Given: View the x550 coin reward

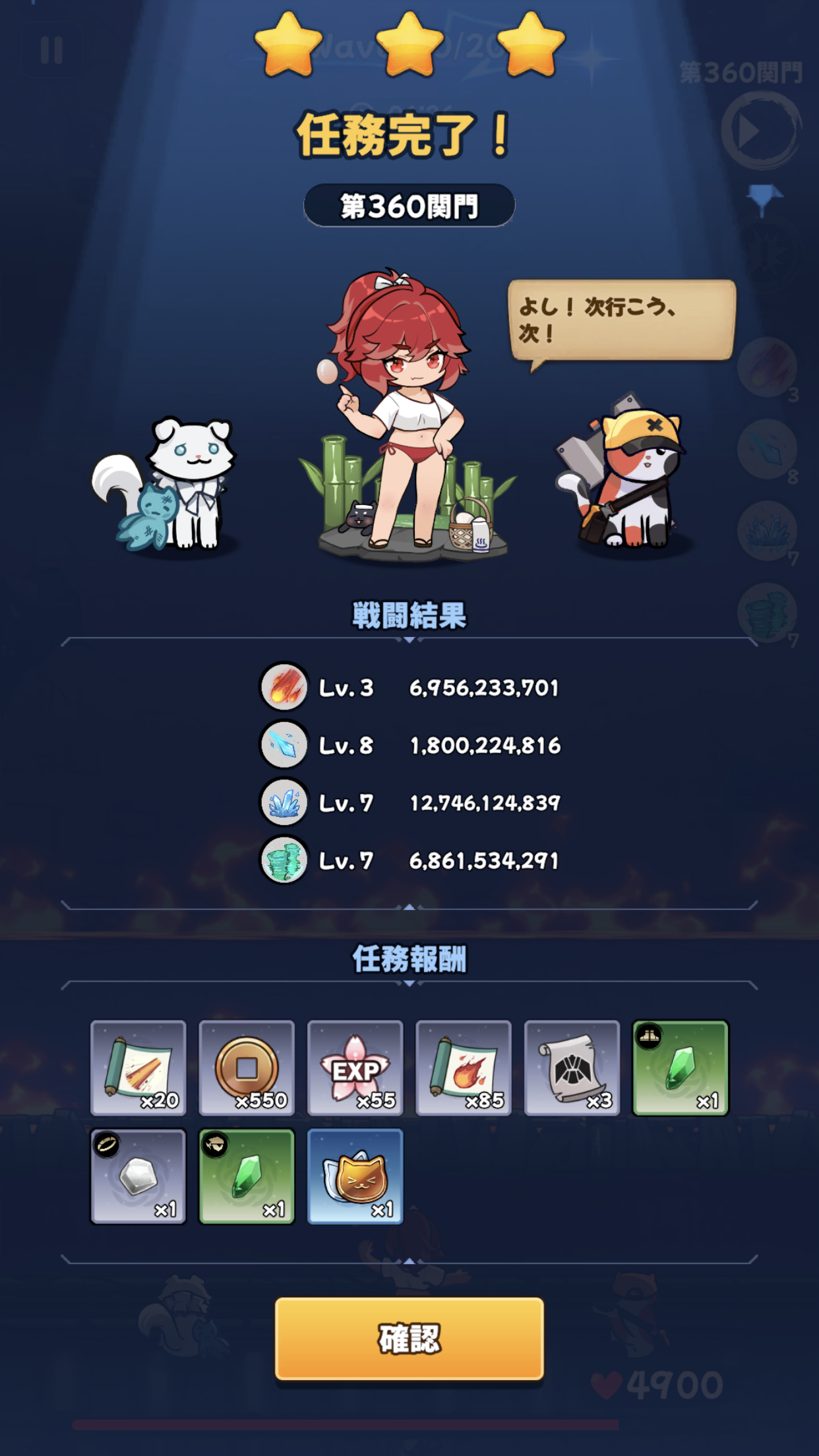Looking at the screenshot, I should tap(247, 1068).
